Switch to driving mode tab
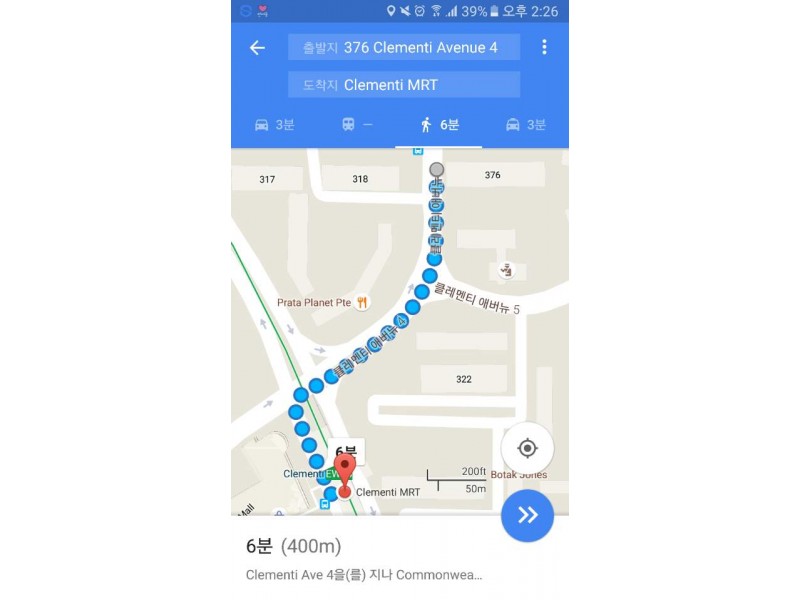Viewport: 800px width, 600px height. click(274, 125)
